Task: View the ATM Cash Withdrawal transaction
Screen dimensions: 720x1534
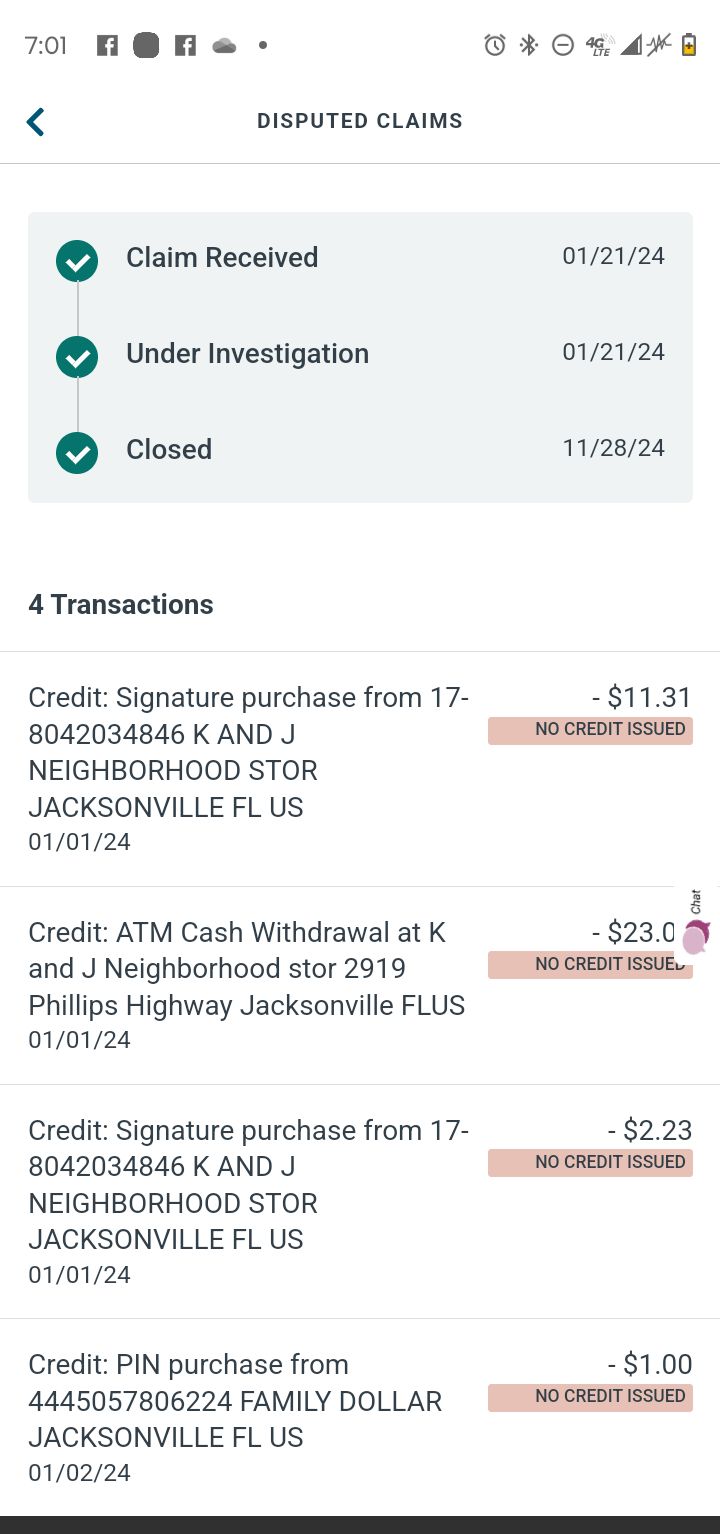Action: pos(250,984)
